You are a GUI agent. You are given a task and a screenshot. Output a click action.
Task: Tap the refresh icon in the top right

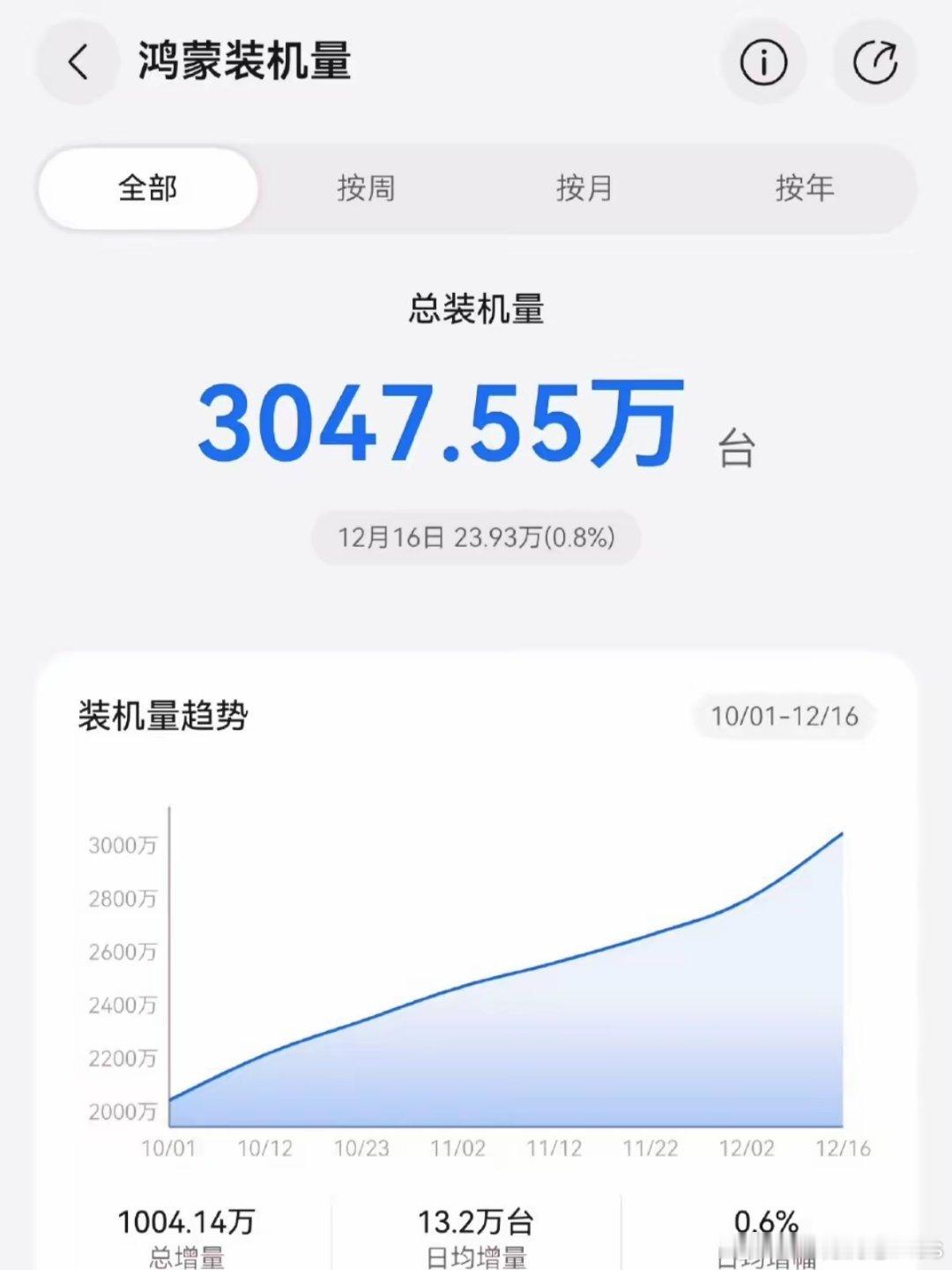[x=877, y=62]
